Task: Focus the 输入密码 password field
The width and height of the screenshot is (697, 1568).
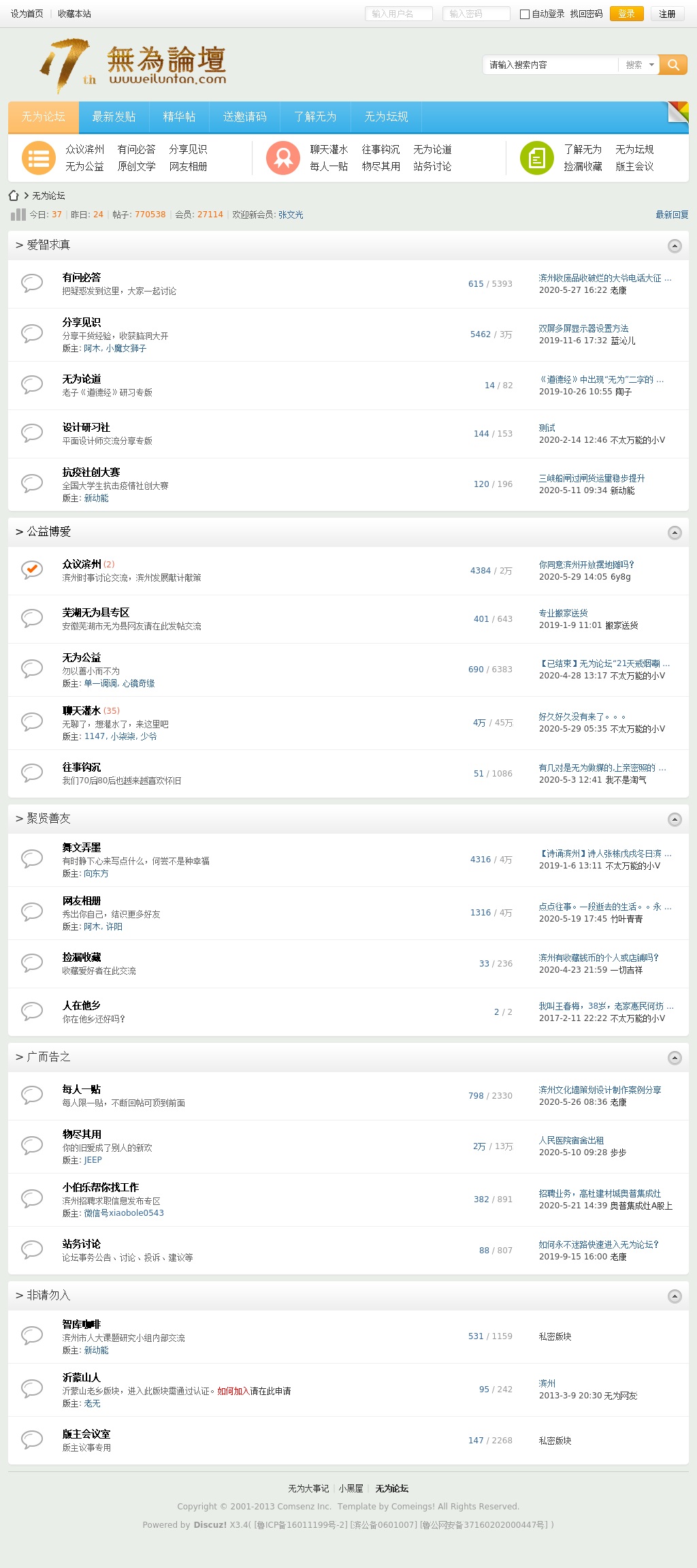Action: [x=476, y=14]
